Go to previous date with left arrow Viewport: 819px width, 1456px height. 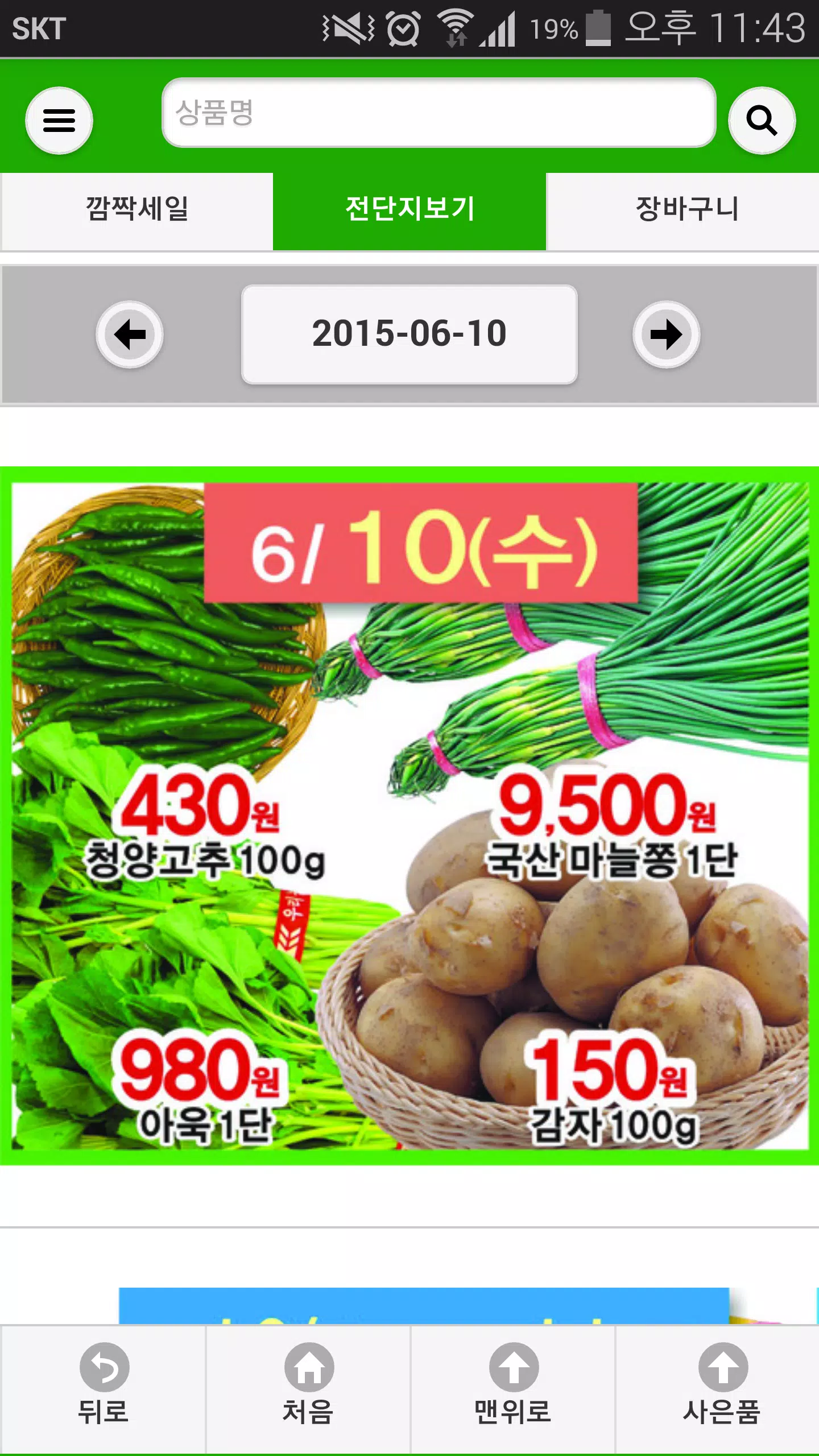click(130, 334)
